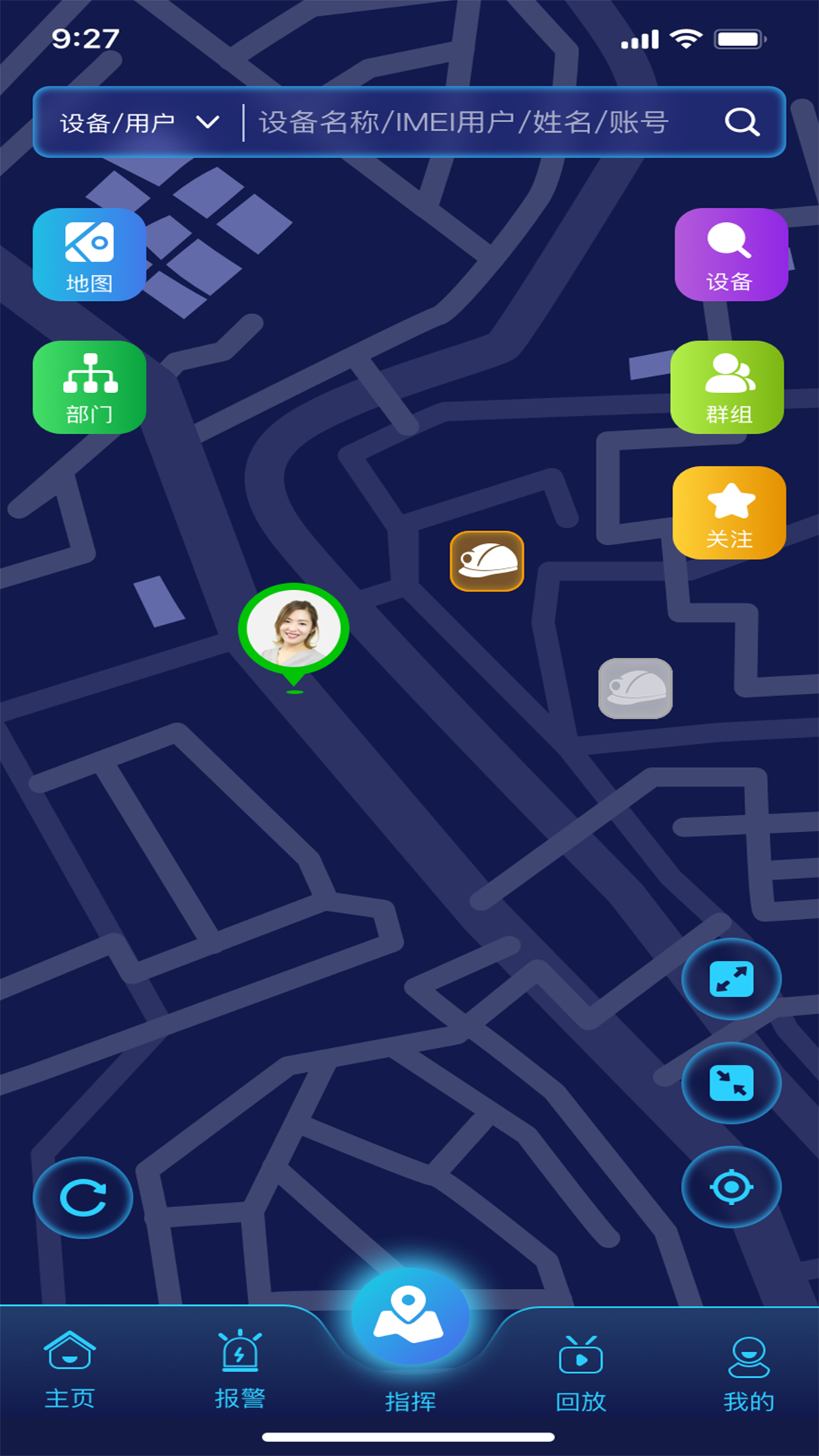Switch to the 主页 home tab
Screen dimensions: 819x1456
[70, 1370]
